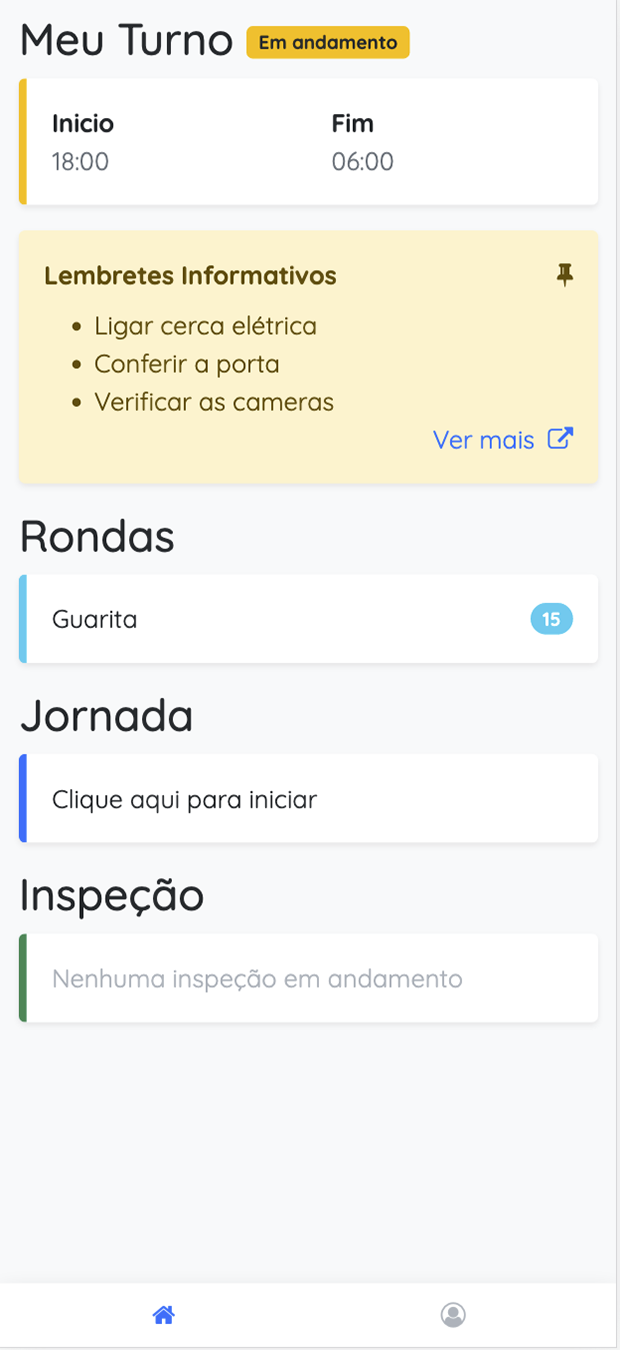Open the Meu Turno shift card

[x=308, y=142]
